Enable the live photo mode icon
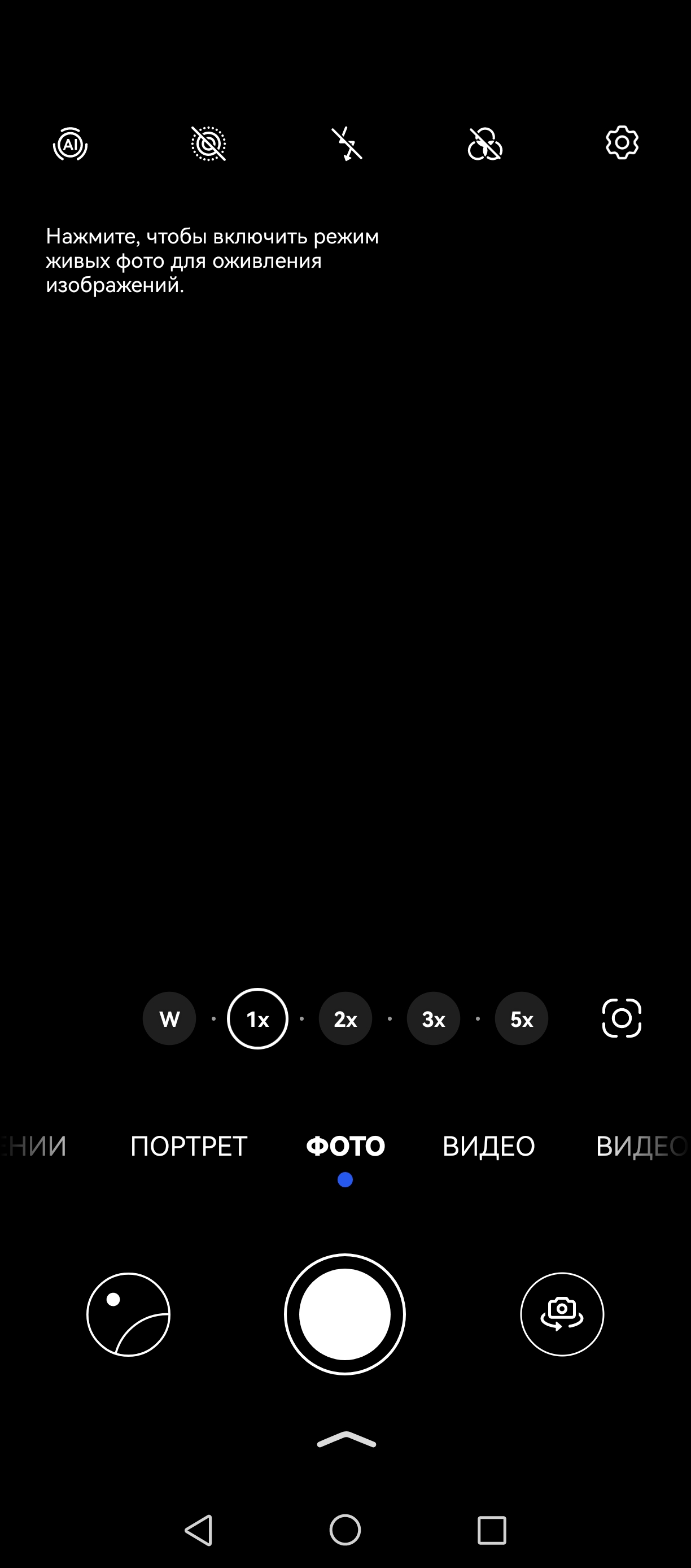Screen dimensions: 691x1568 (209, 144)
